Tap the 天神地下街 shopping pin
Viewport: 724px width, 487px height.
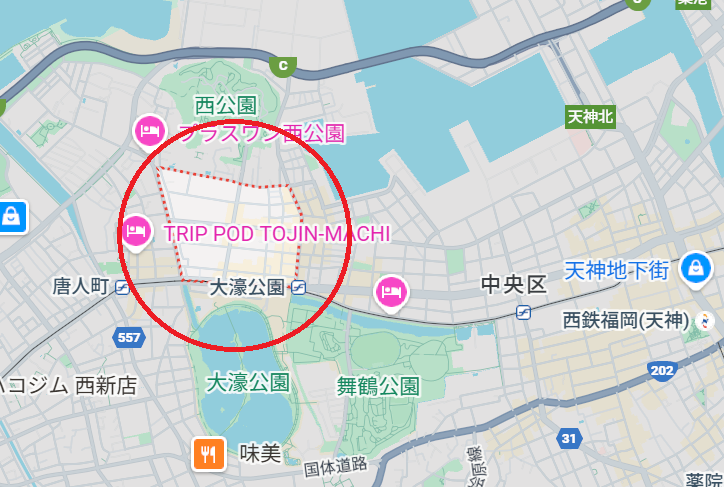[694, 267]
